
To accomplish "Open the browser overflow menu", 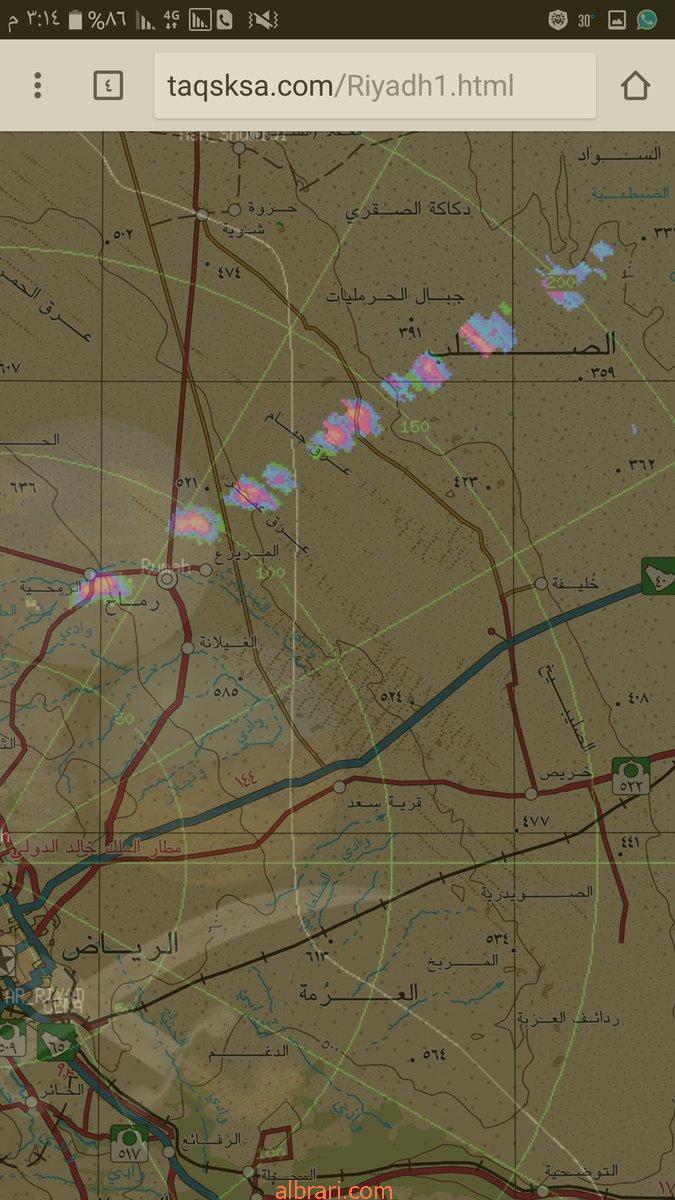I will (38, 85).
